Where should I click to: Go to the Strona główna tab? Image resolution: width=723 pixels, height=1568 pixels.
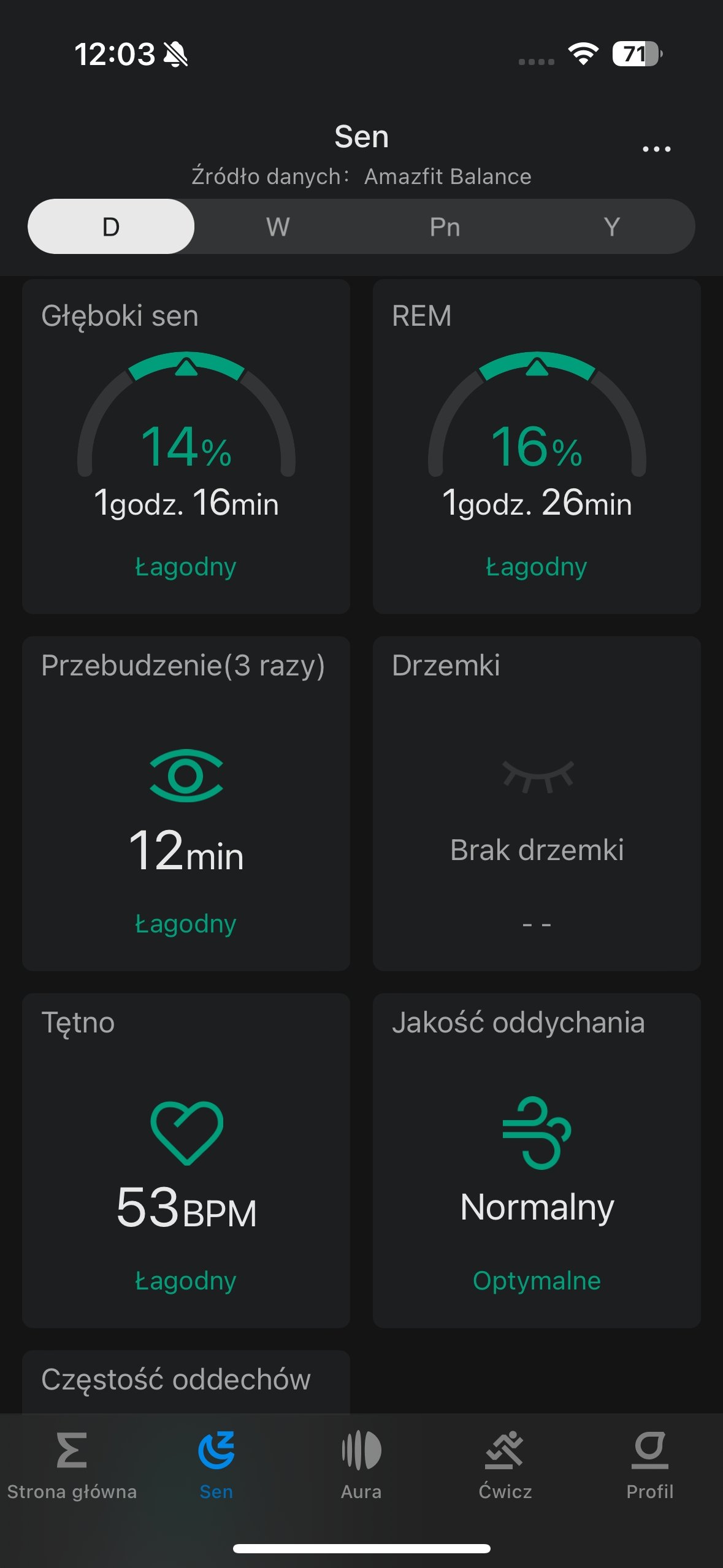pos(72,1466)
